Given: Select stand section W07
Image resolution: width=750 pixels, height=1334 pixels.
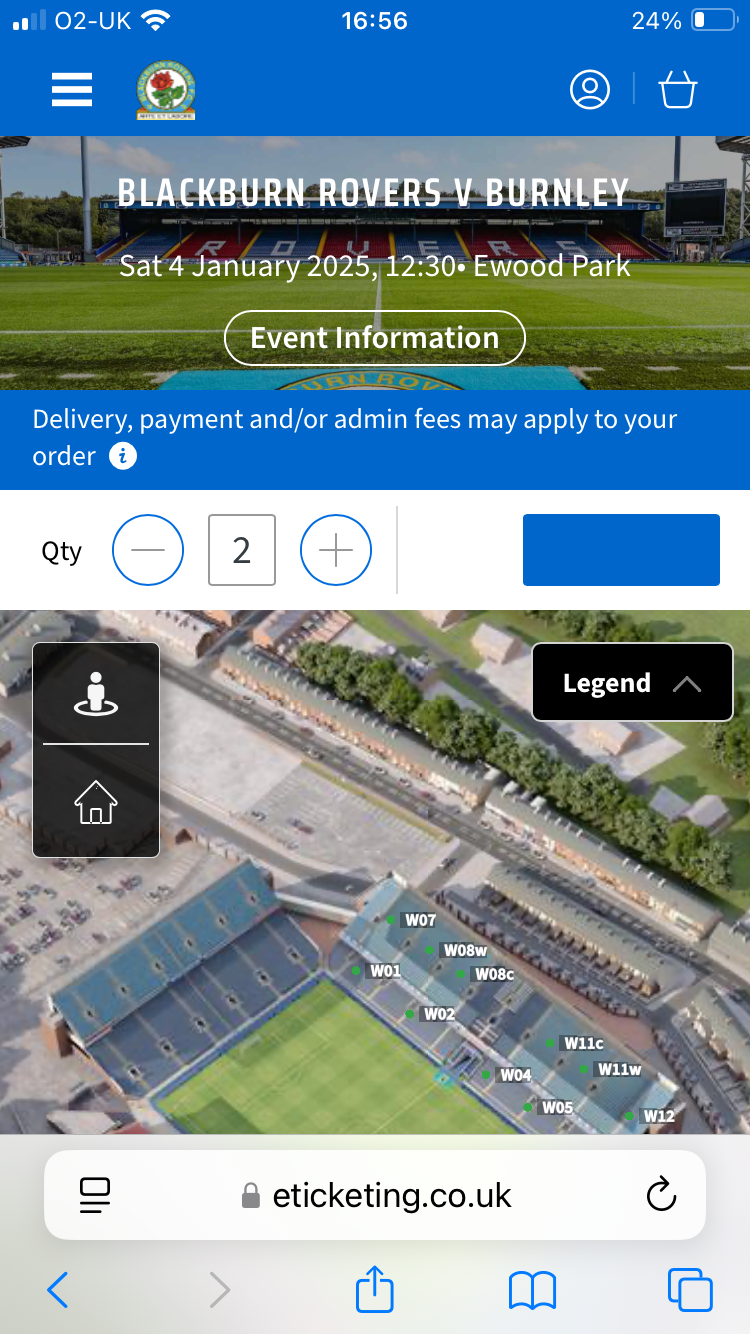Looking at the screenshot, I should coord(412,920).
